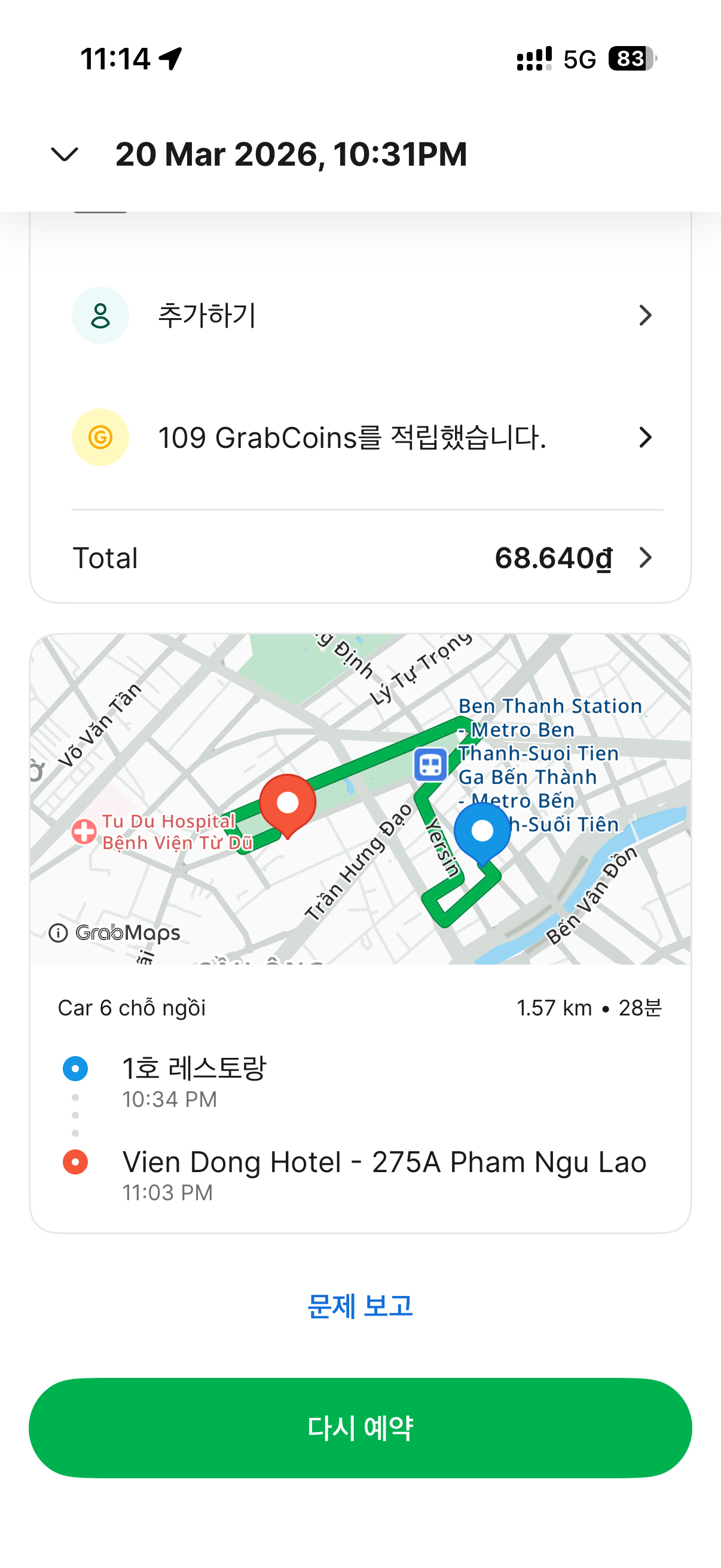Tap the 문제 보고 link to report an issue
This screenshot has width=721, height=1568.
point(360,1305)
